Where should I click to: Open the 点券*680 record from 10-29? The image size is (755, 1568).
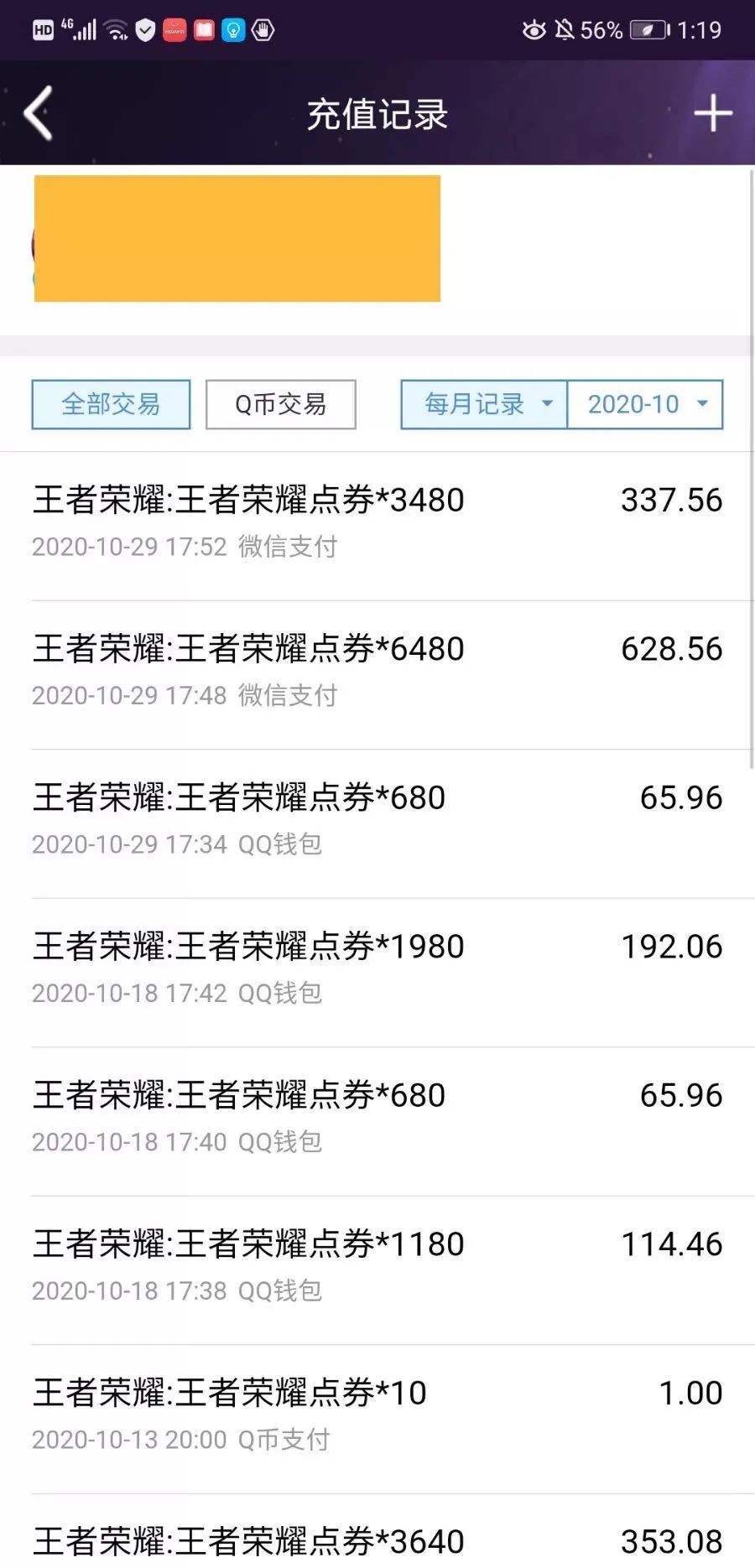coord(377,823)
